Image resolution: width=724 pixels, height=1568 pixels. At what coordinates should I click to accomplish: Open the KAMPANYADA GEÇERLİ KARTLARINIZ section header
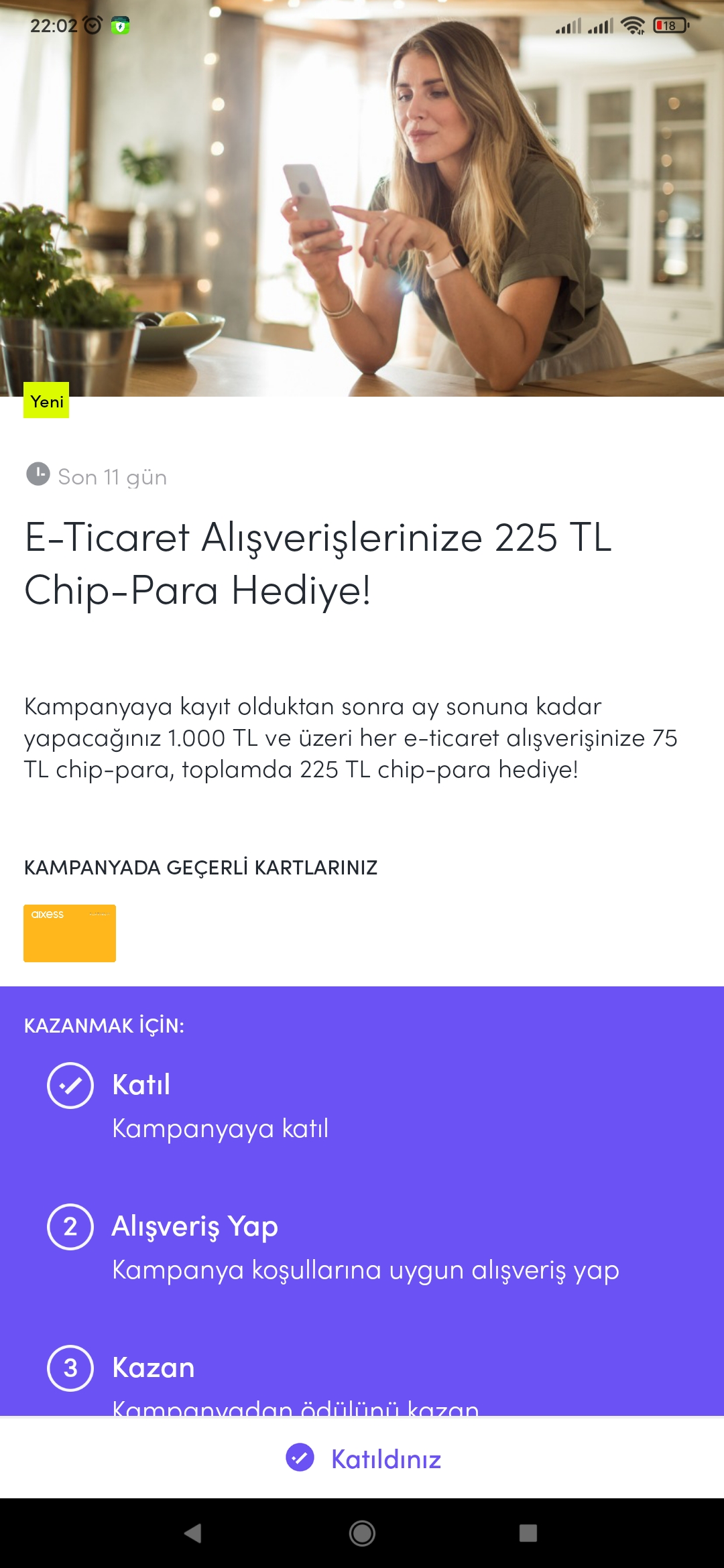pos(201,867)
